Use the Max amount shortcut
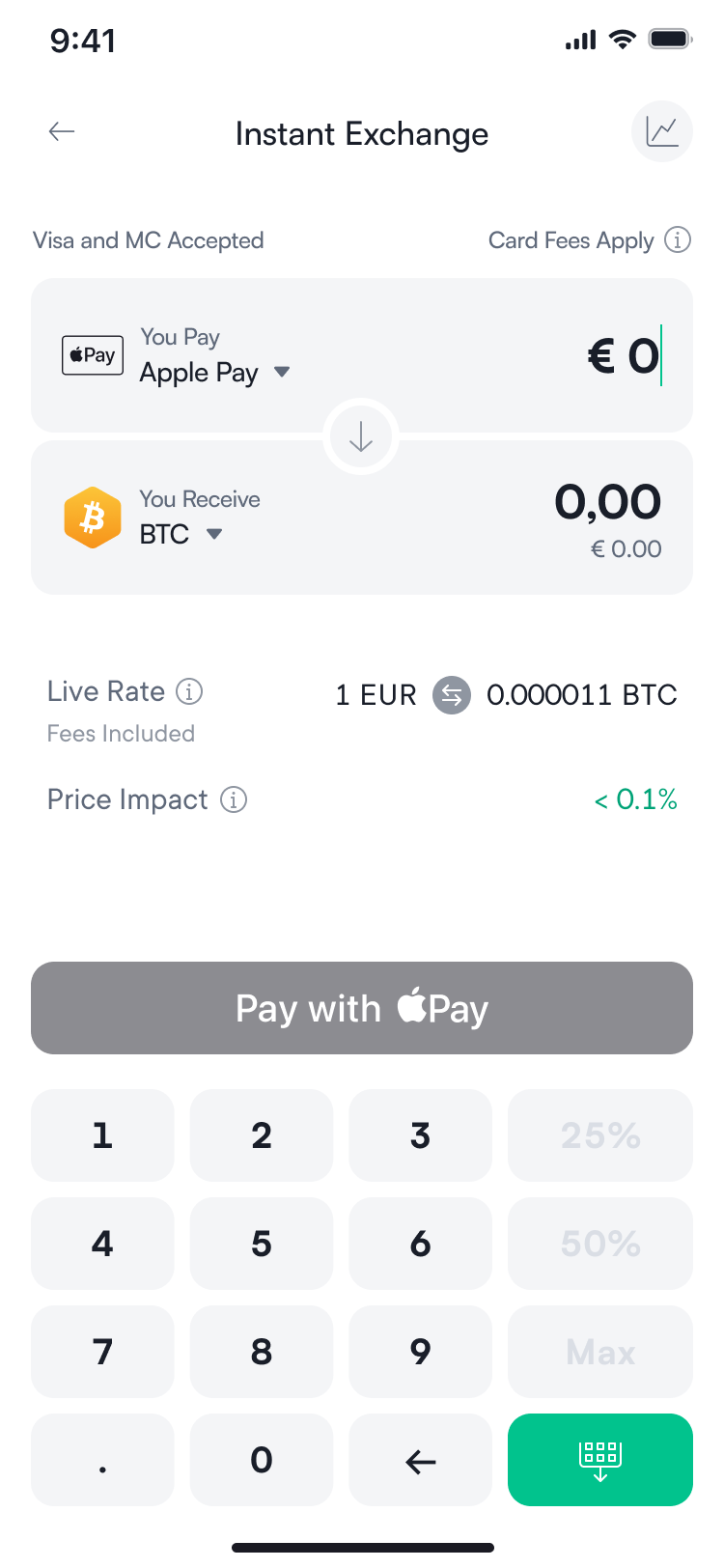 tap(600, 1352)
